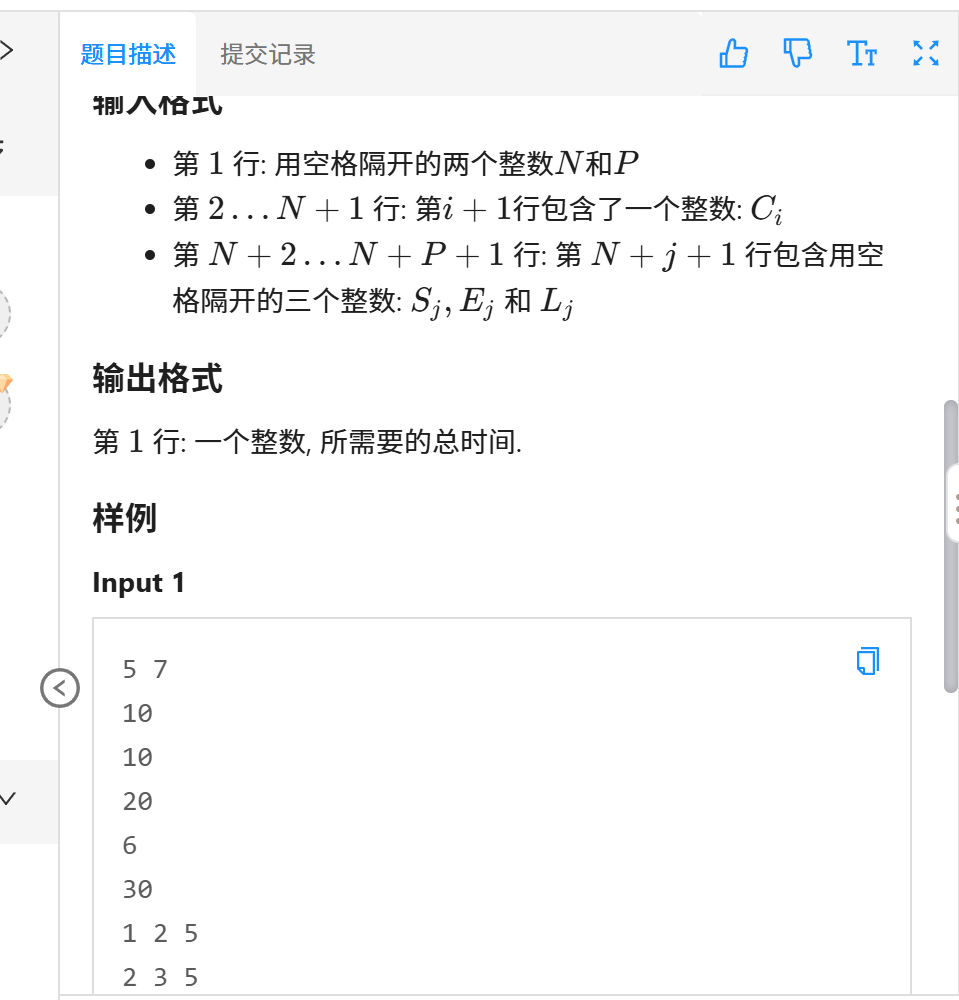The height and width of the screenshot is (1000, 959).
Task: Copy the Input 1 sample using the copy icon
Action: coord(867,661)
